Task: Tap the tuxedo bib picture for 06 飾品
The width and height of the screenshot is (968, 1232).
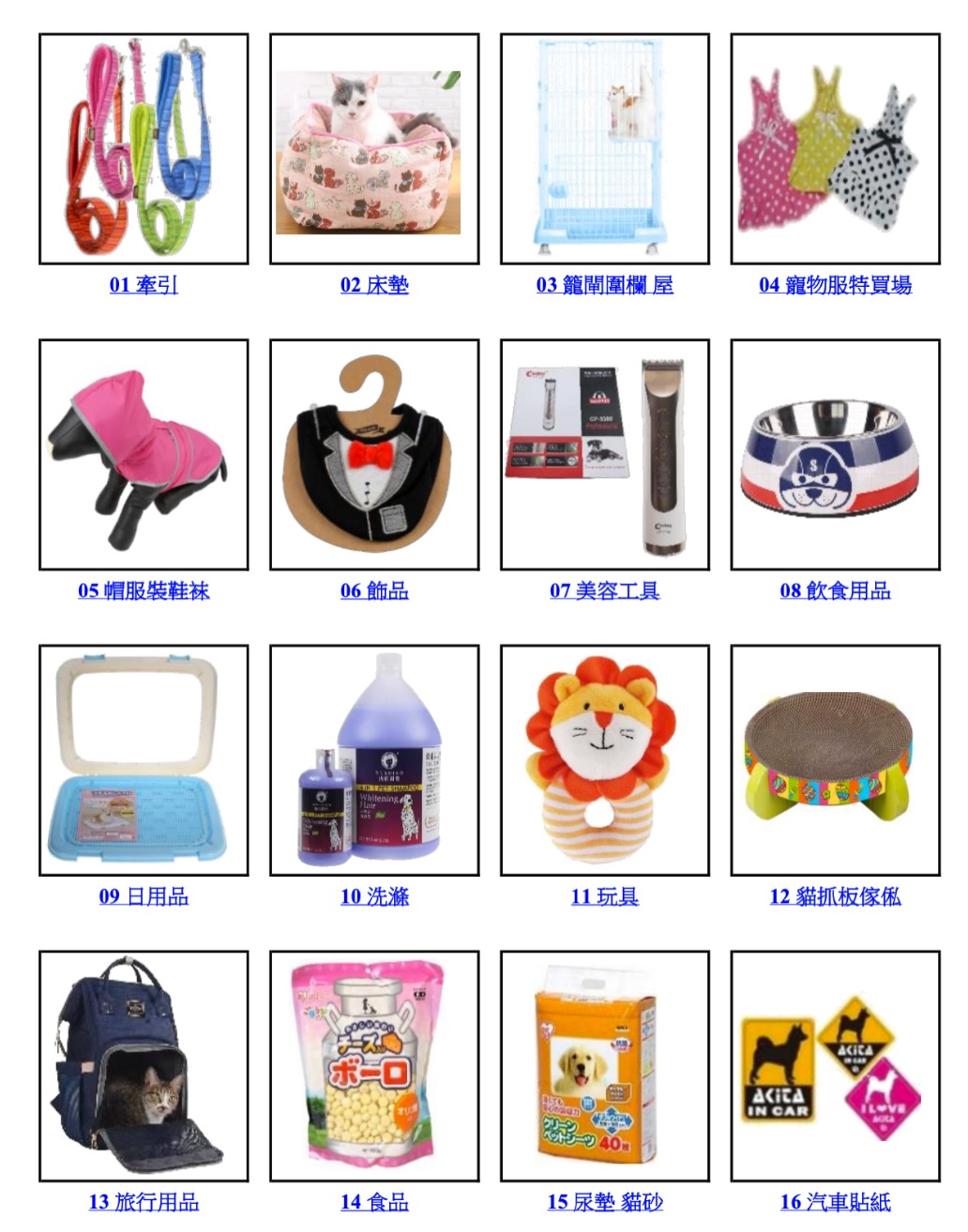Action: coord(374,455)
